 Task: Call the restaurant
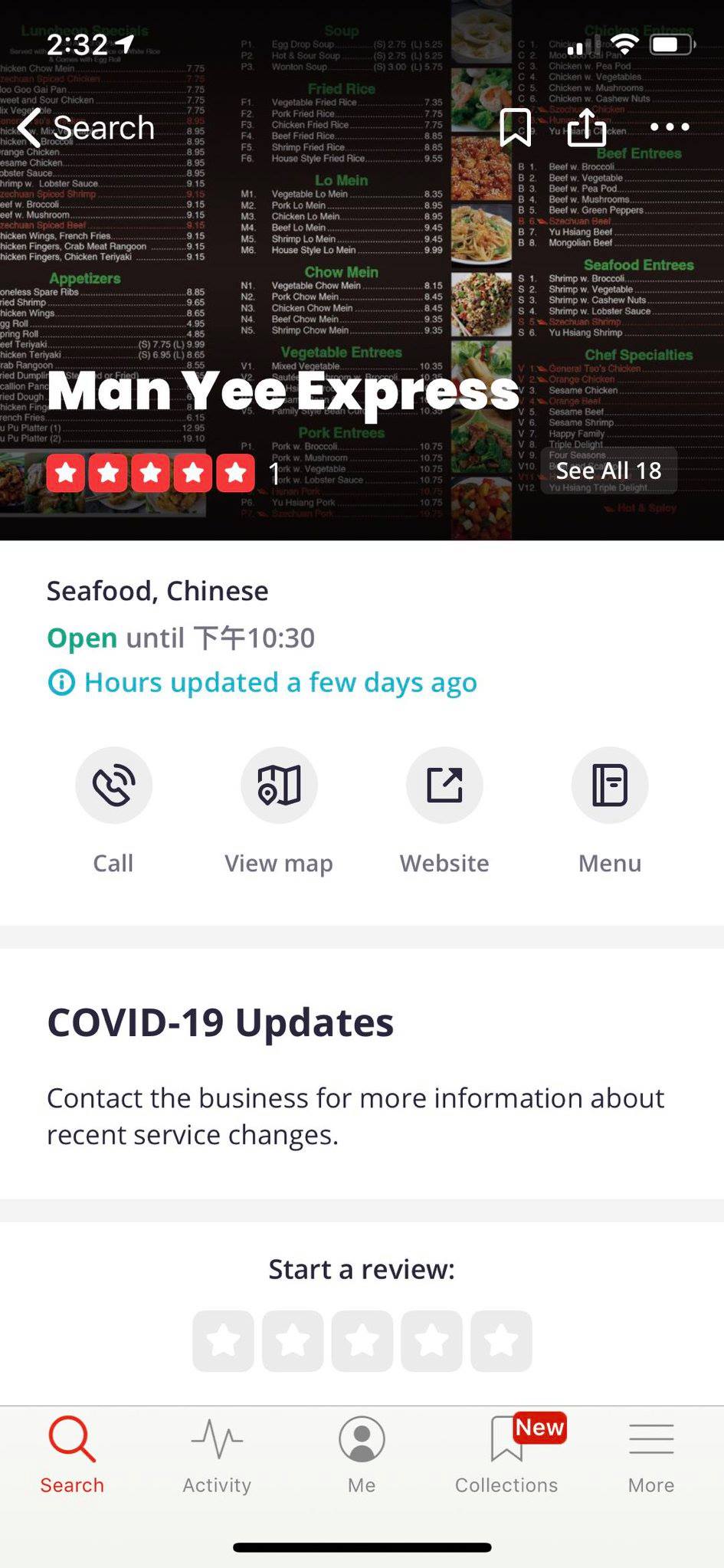coord(113,786)
